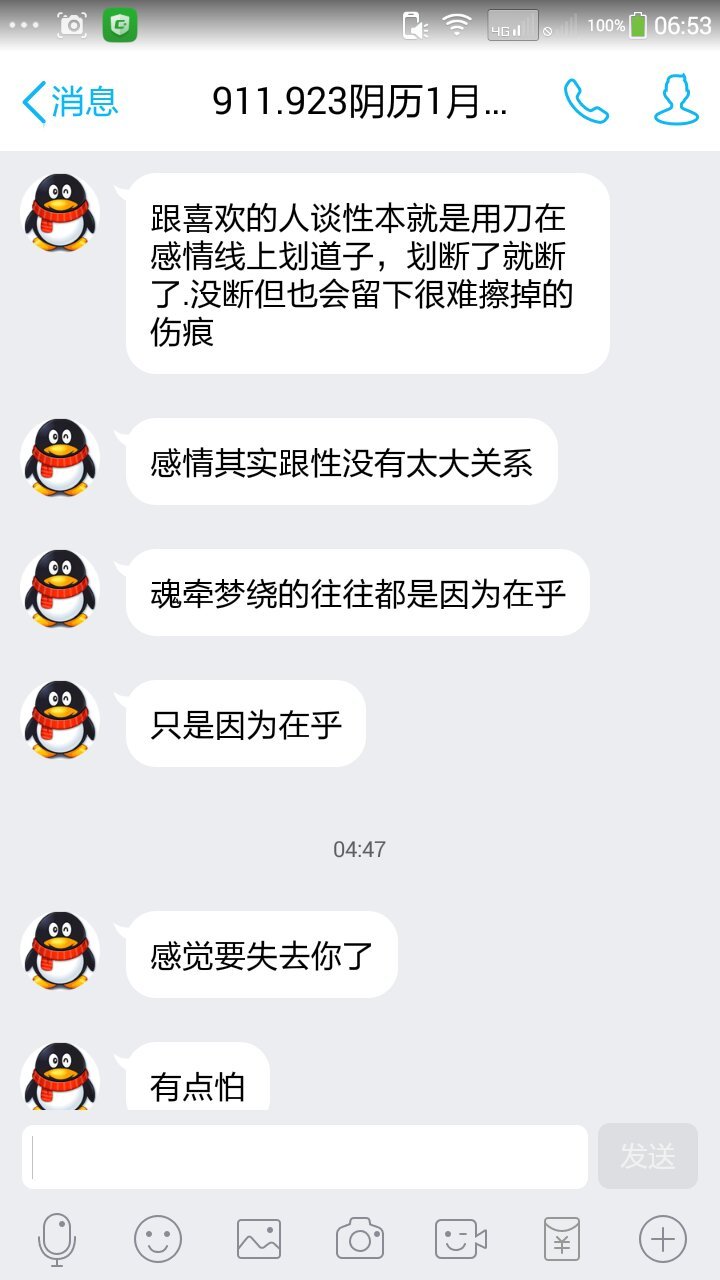Choose a photo from the gallery

259,1240
